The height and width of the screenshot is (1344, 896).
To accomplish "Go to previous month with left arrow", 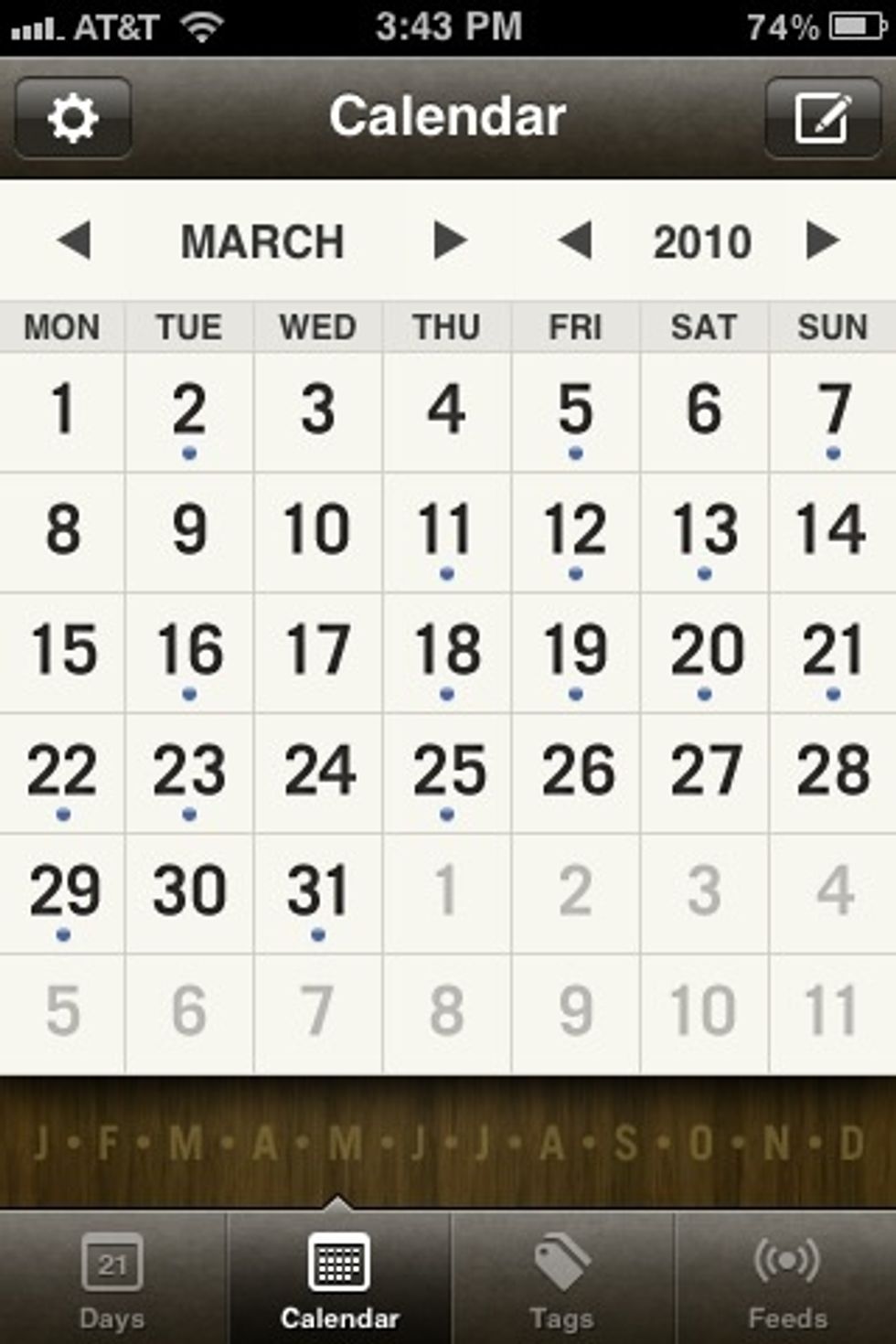I will (73, 240).
